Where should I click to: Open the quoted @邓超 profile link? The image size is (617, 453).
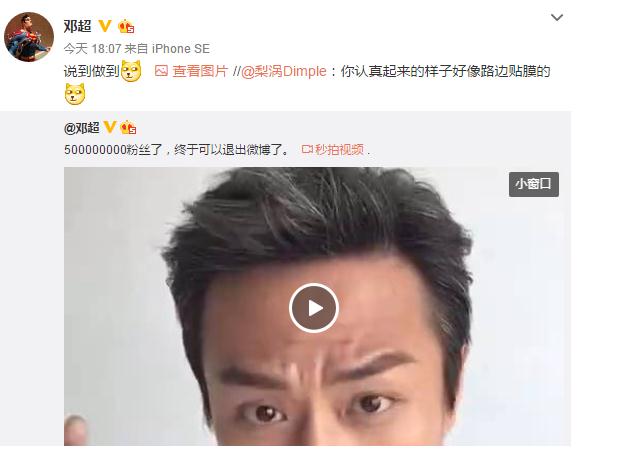(81, 127)
